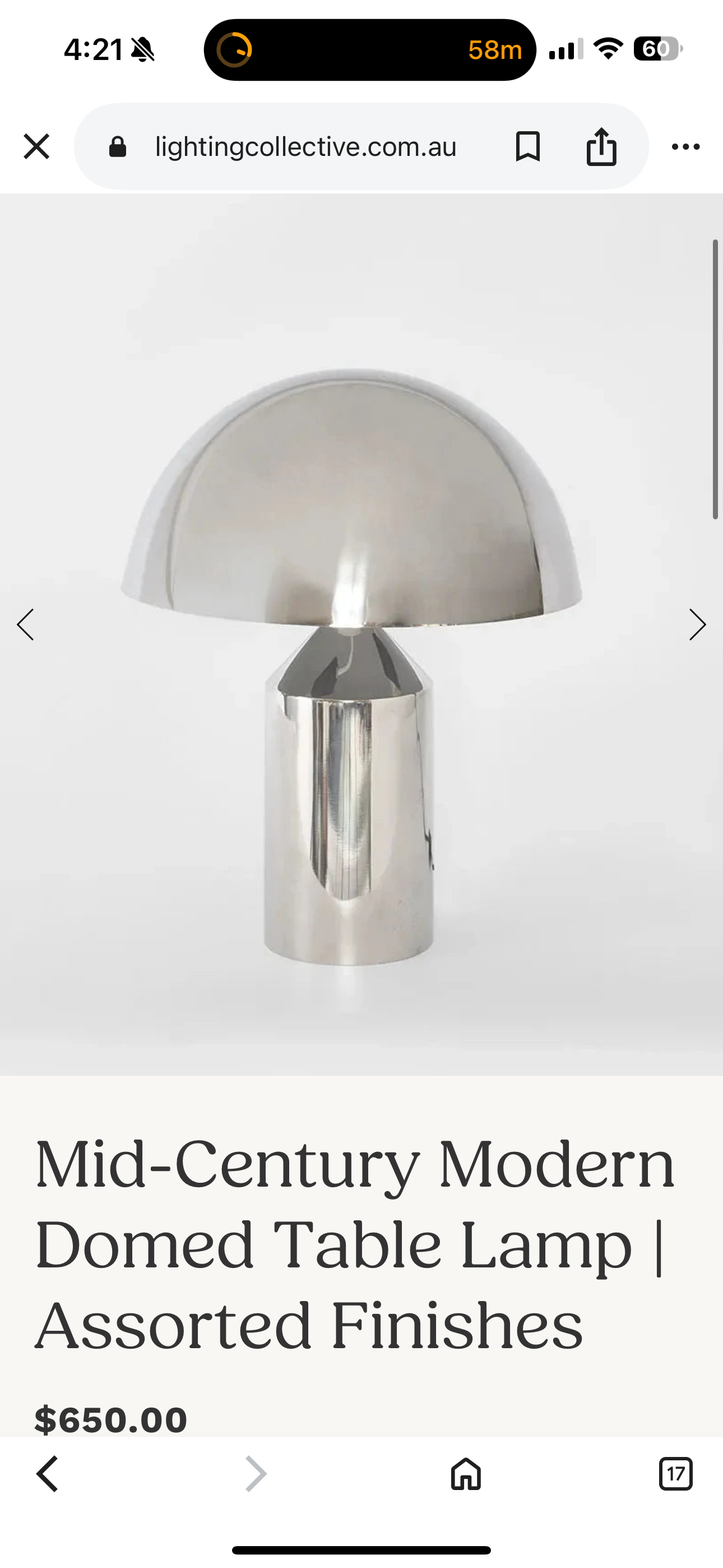Screen dimensions: 723x1568
Task: Bookmark this page
Action: pos(527,147)
